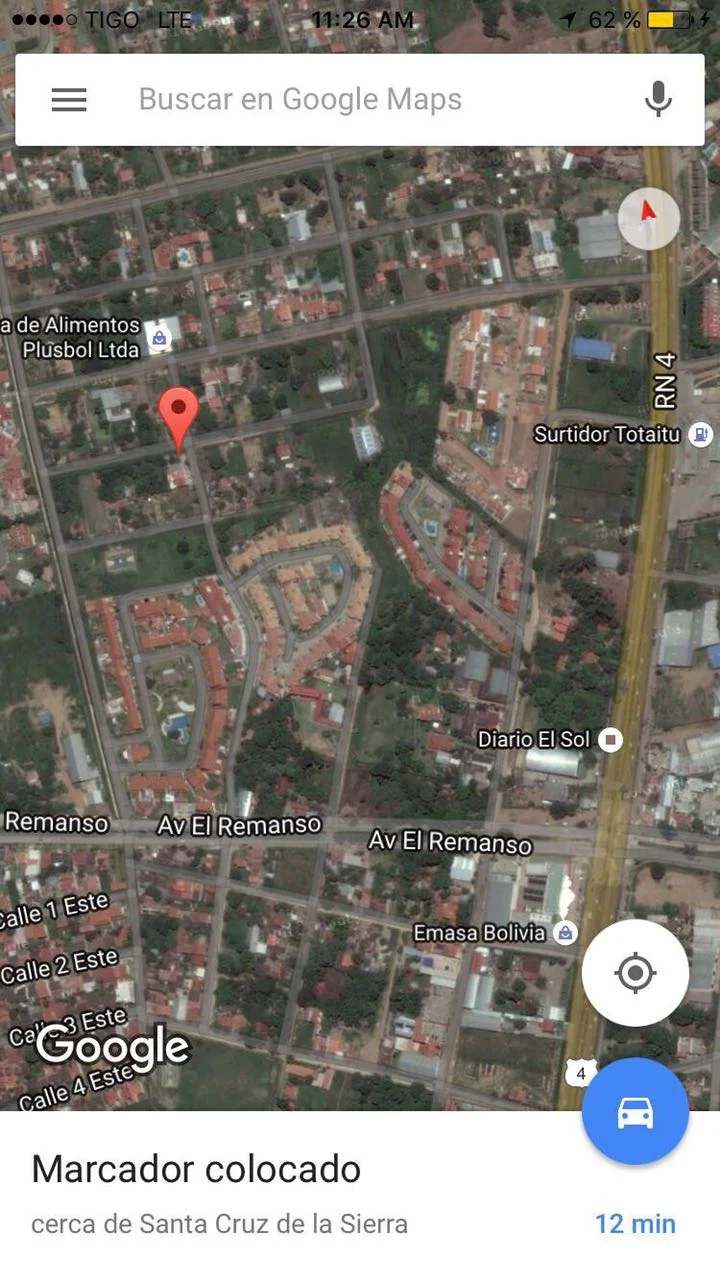Tap the Buscar en Google Maps field
Screen dimensions: 720x1280
pos(300,99)
